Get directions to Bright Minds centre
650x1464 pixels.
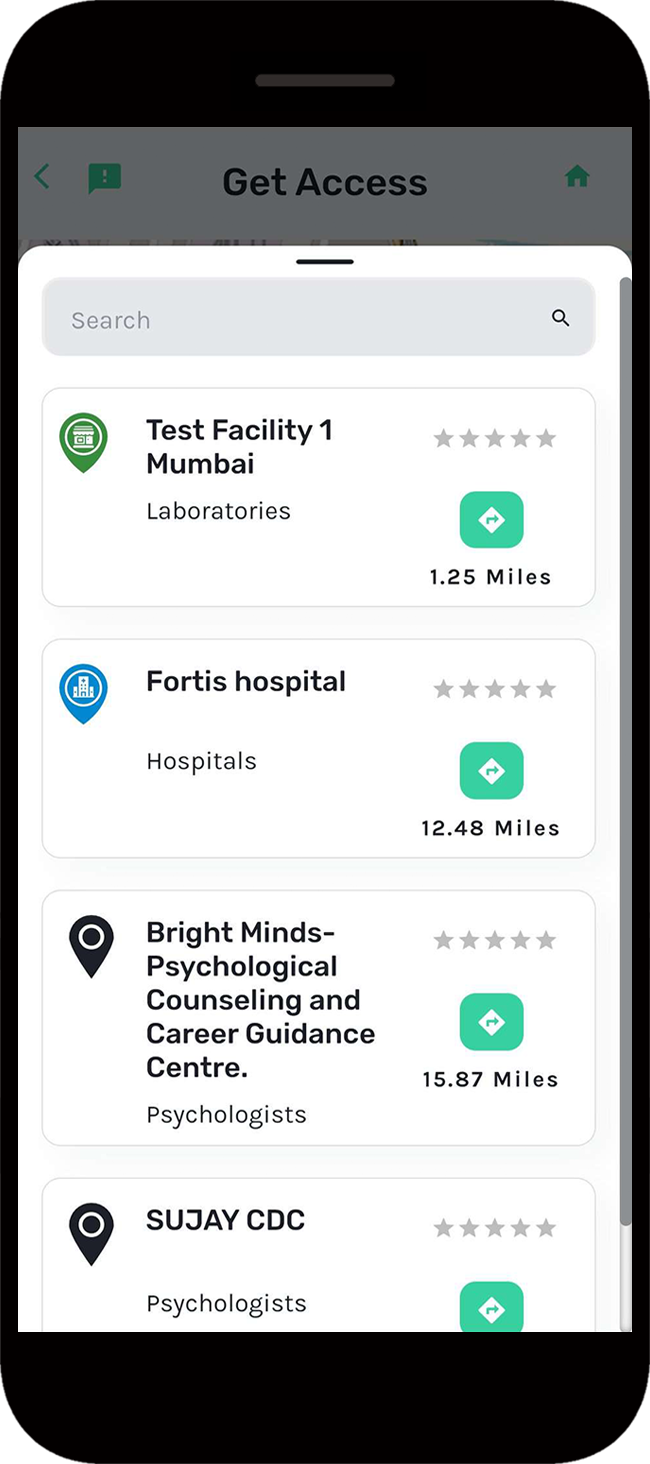pyautogui.click(x=491, y=1022)
